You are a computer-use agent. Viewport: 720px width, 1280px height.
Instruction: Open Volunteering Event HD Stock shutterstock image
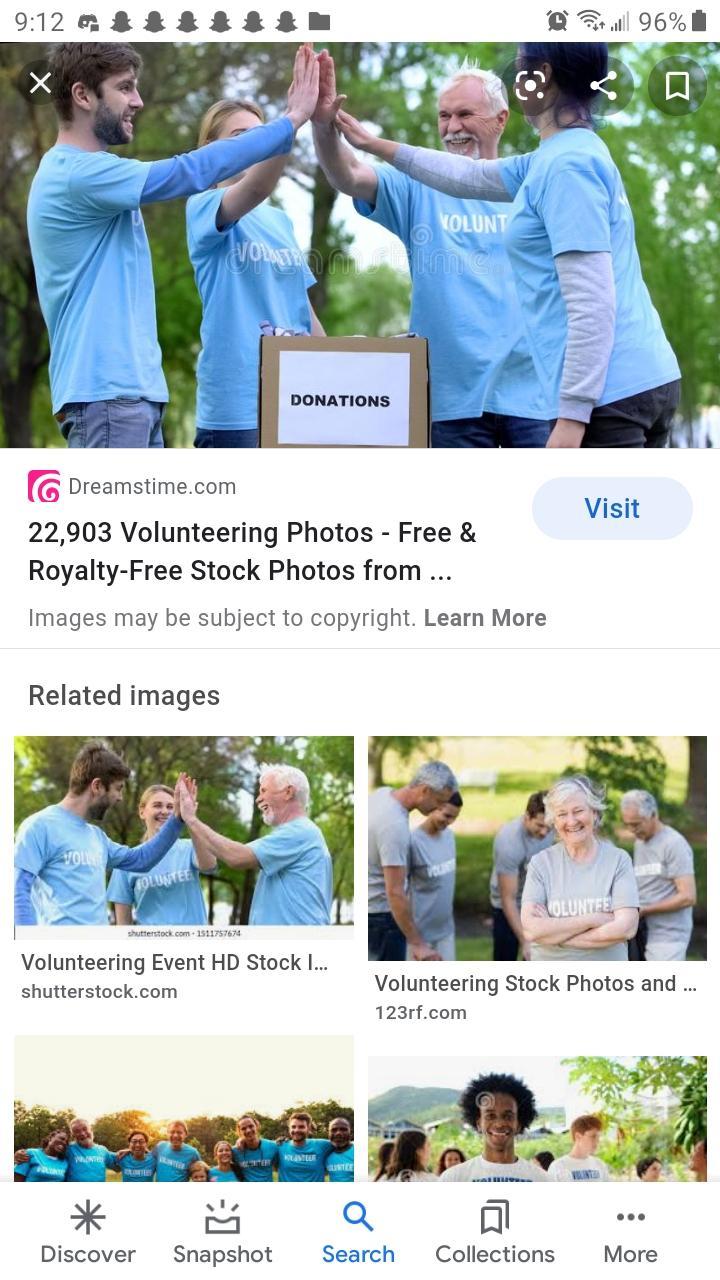pyautogui.click(x=184, y=838)
